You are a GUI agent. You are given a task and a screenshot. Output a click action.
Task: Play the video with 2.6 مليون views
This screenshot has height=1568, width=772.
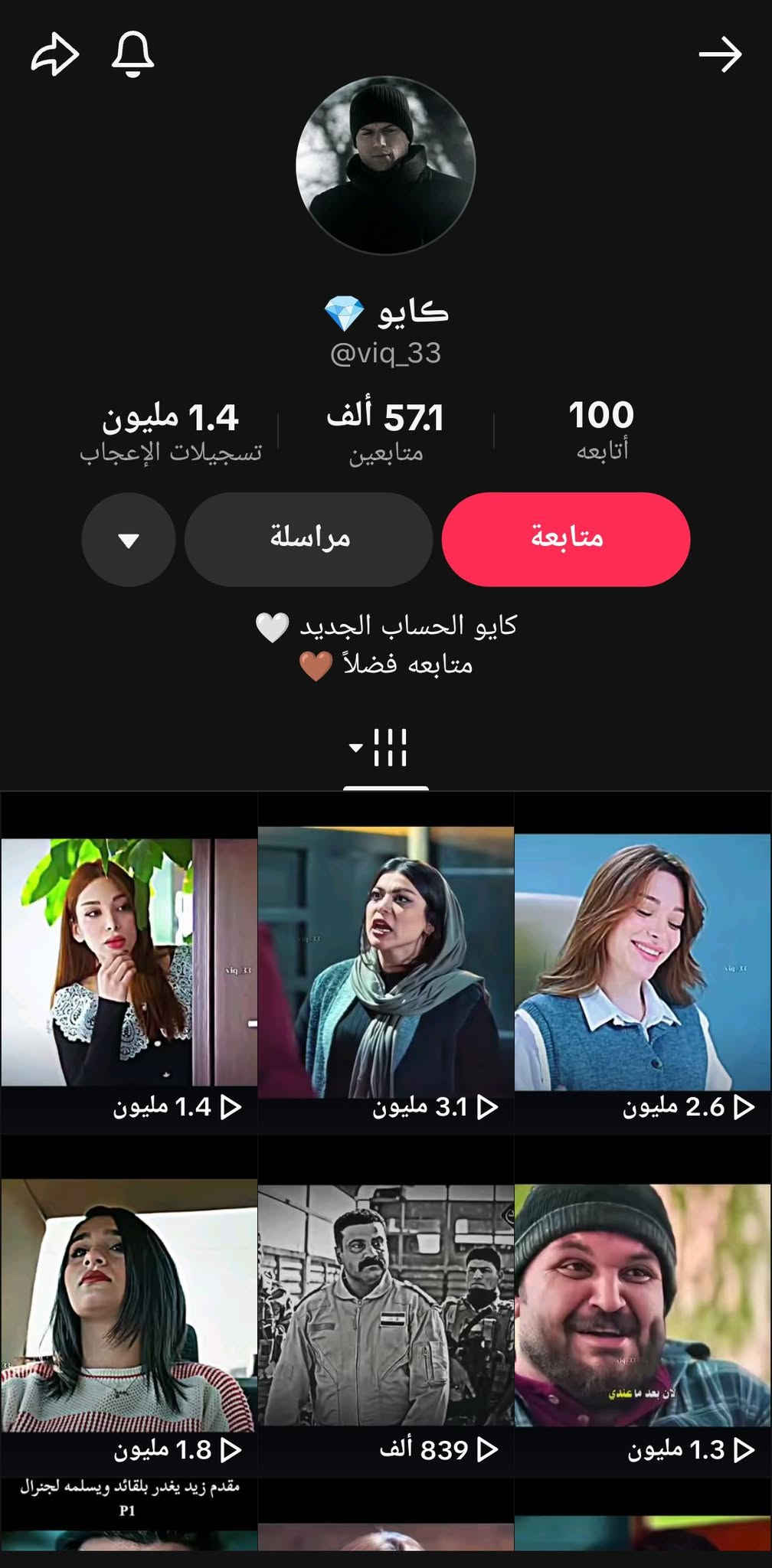[x=643, y=965]
